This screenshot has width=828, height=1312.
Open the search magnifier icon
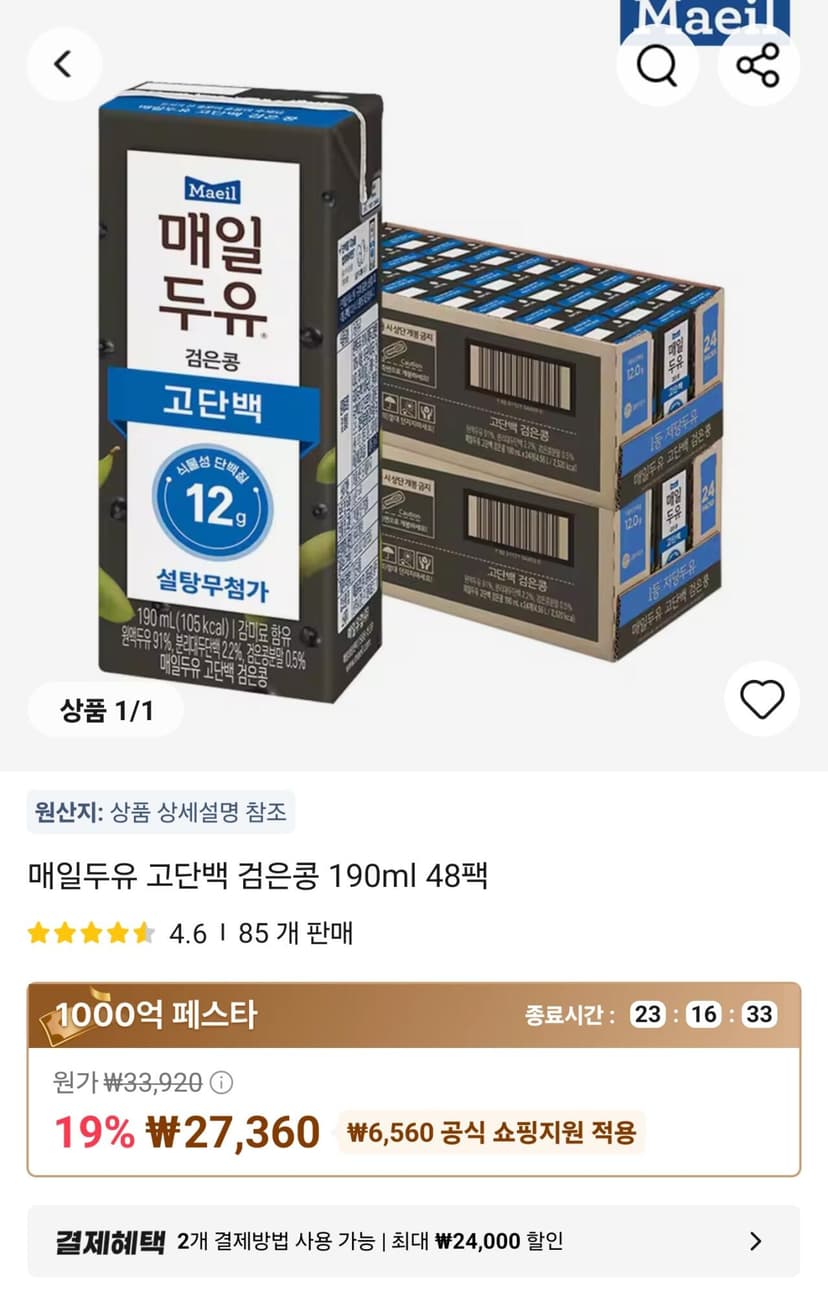pyautogui.click(x=657, y=66)
